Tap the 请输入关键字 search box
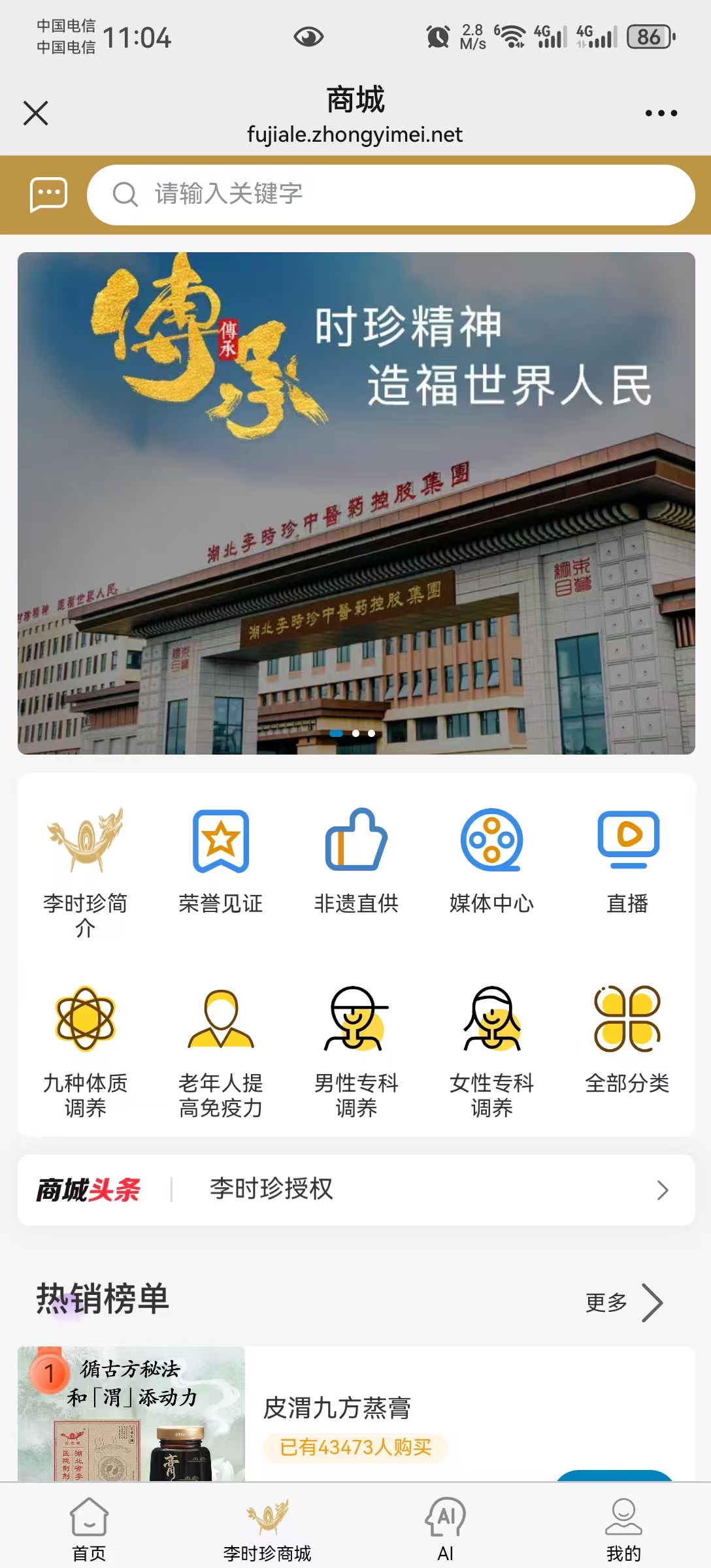 391,195
